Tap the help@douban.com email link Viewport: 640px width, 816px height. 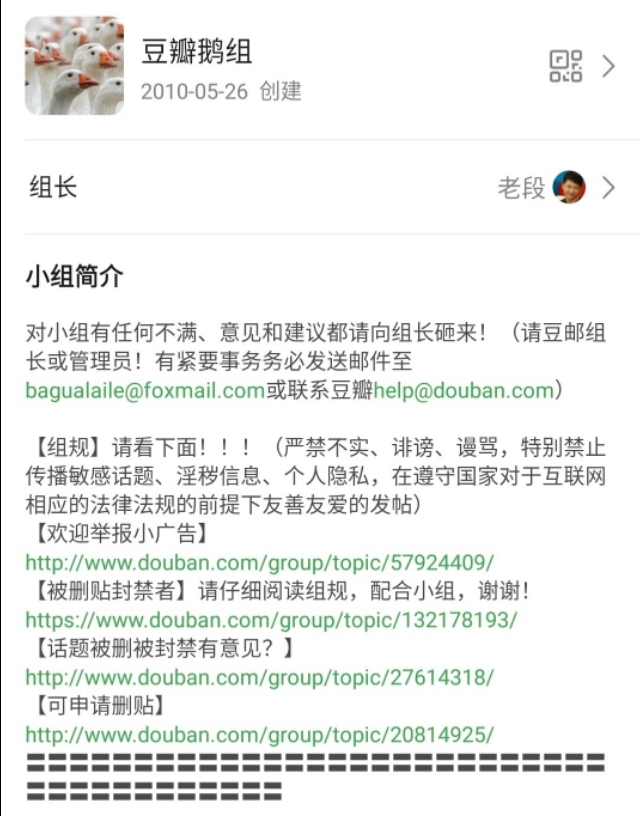(463, 390)
